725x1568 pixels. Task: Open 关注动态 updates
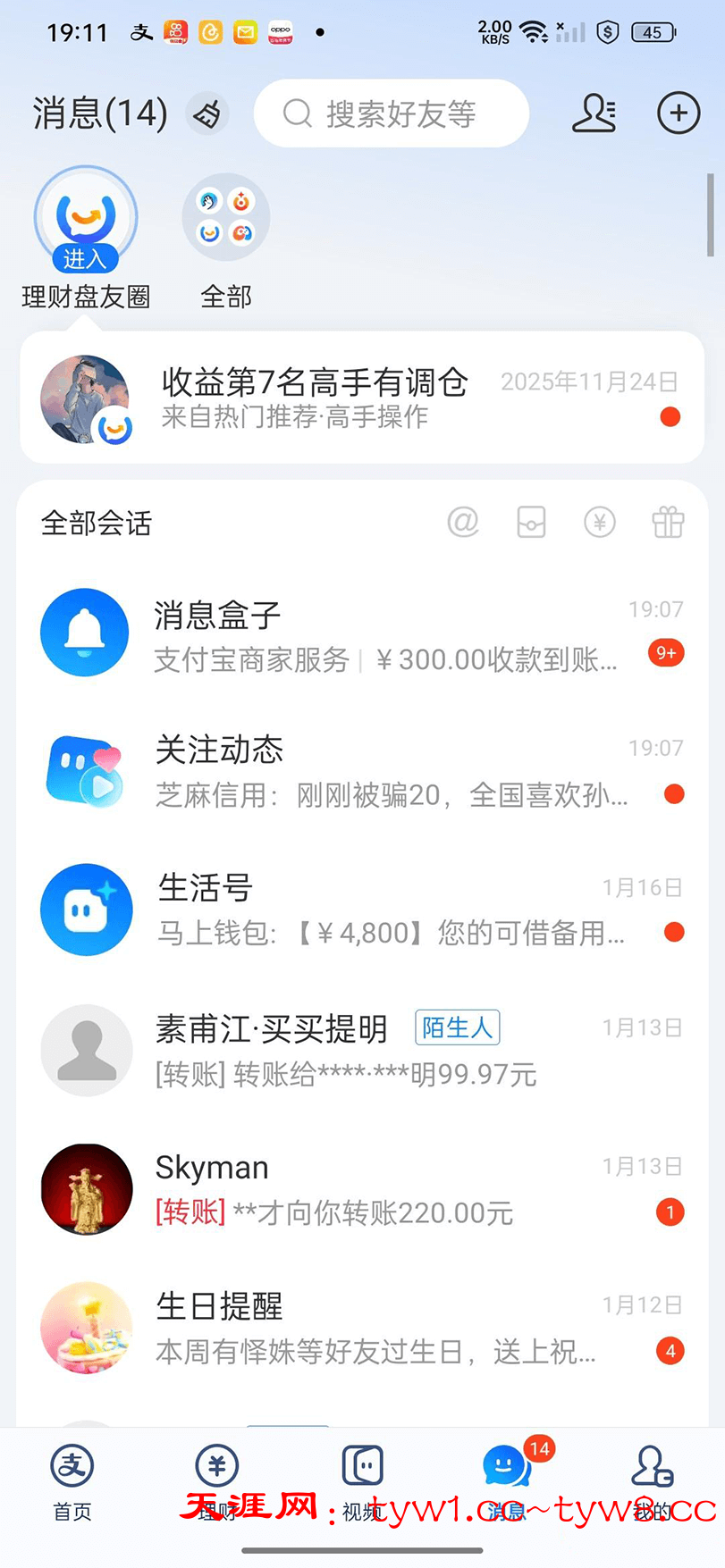362,771
